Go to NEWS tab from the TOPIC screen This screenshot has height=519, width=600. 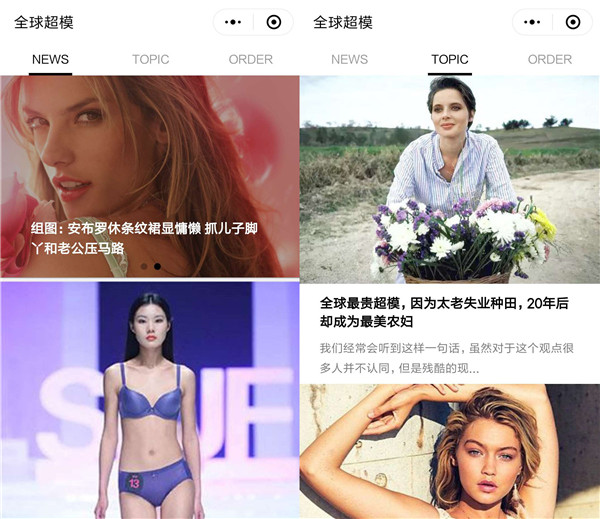[x=349, y=59]
